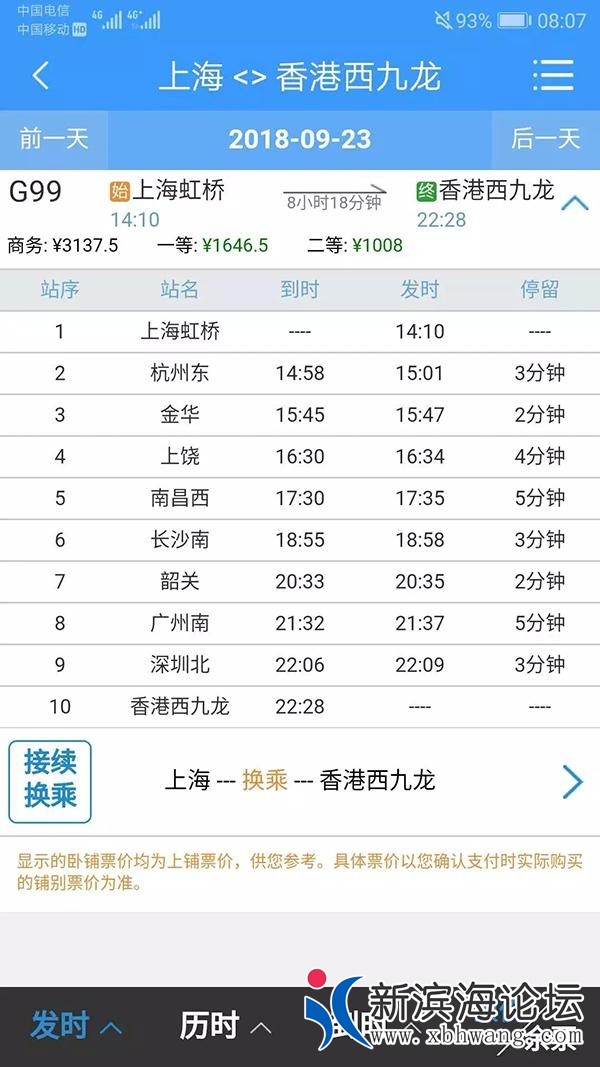Go back using the top-left arrow
This screenshot has height=1067, width=600.
tap(41, 76)
